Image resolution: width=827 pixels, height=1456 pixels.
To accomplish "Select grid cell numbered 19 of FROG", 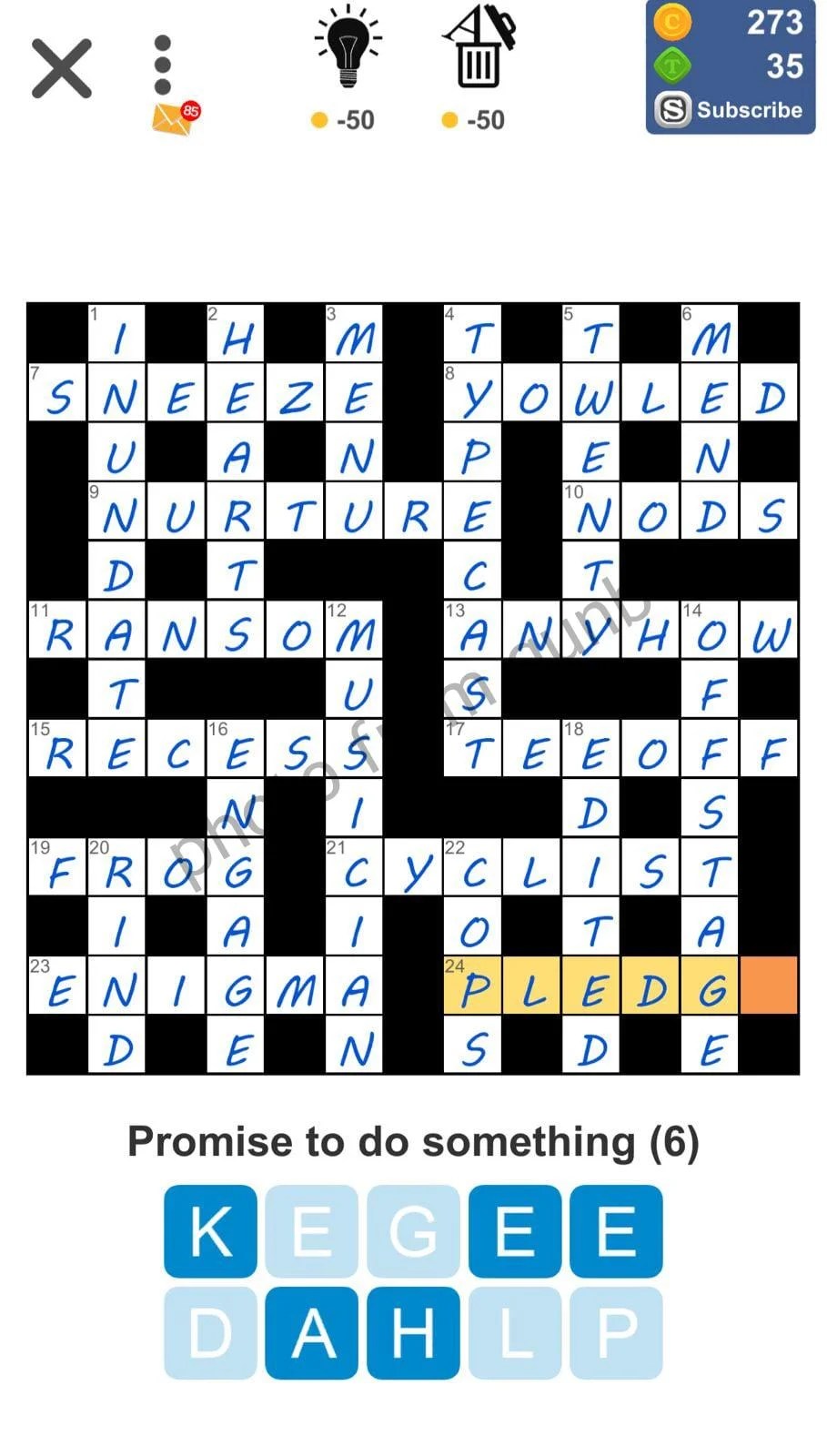I will click(58, 867).
